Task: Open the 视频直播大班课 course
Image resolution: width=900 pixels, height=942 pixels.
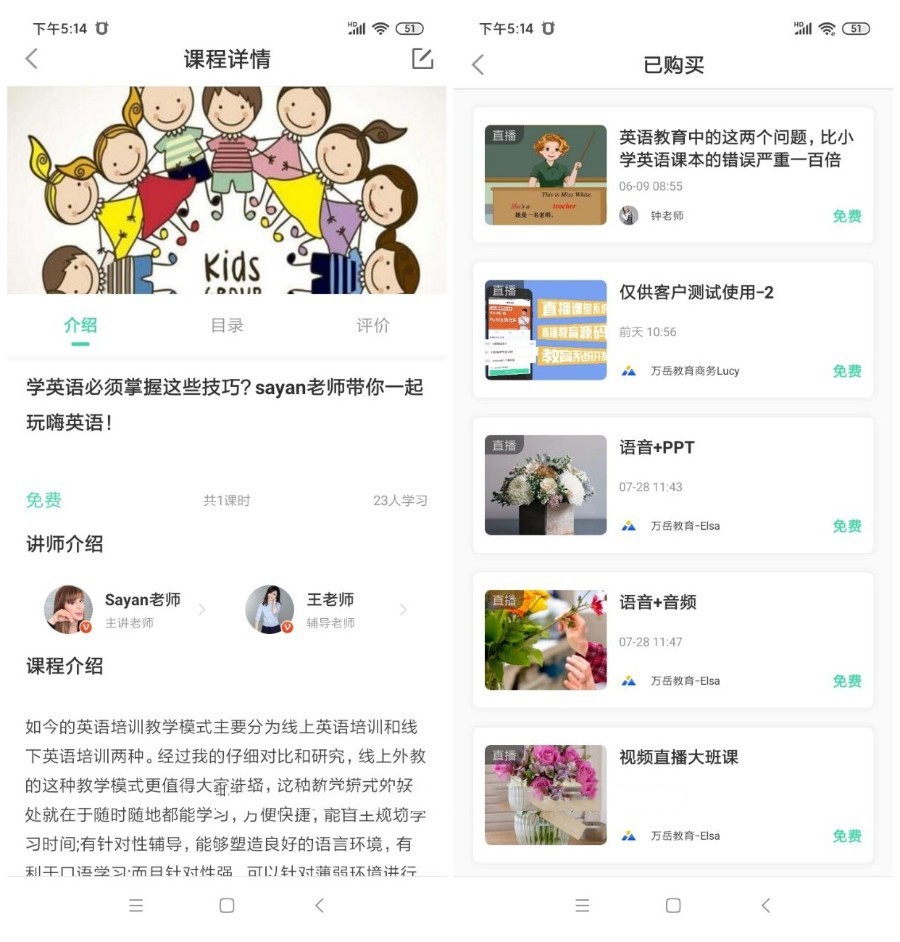Action: pos(673,795)
